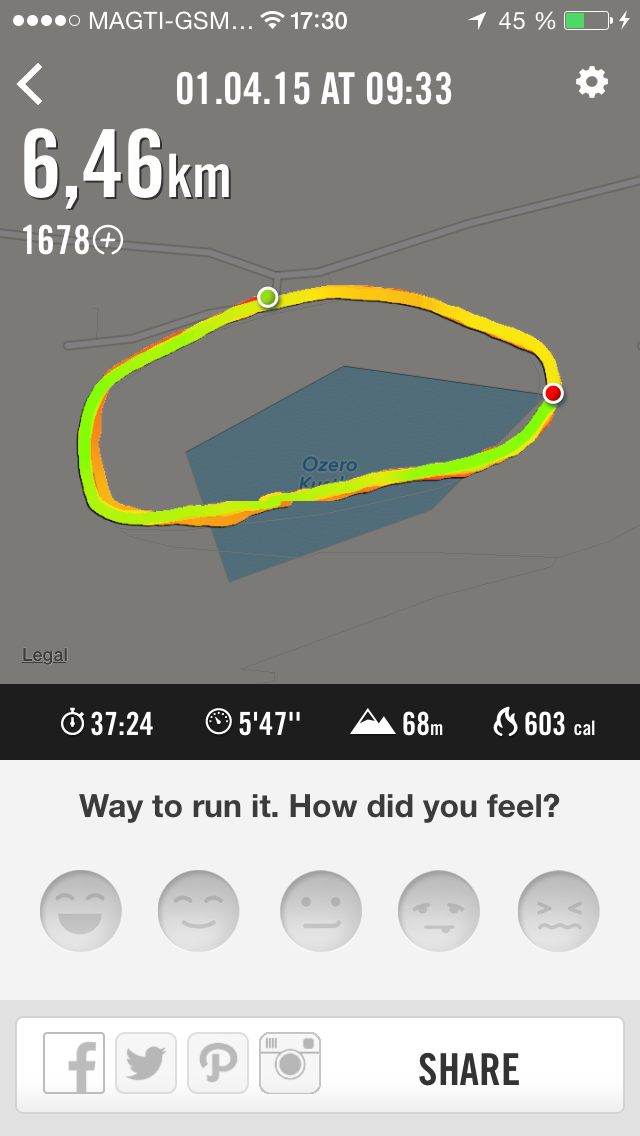
Task: Tap the plus icon beside 1678
Action: pos(108,240)
